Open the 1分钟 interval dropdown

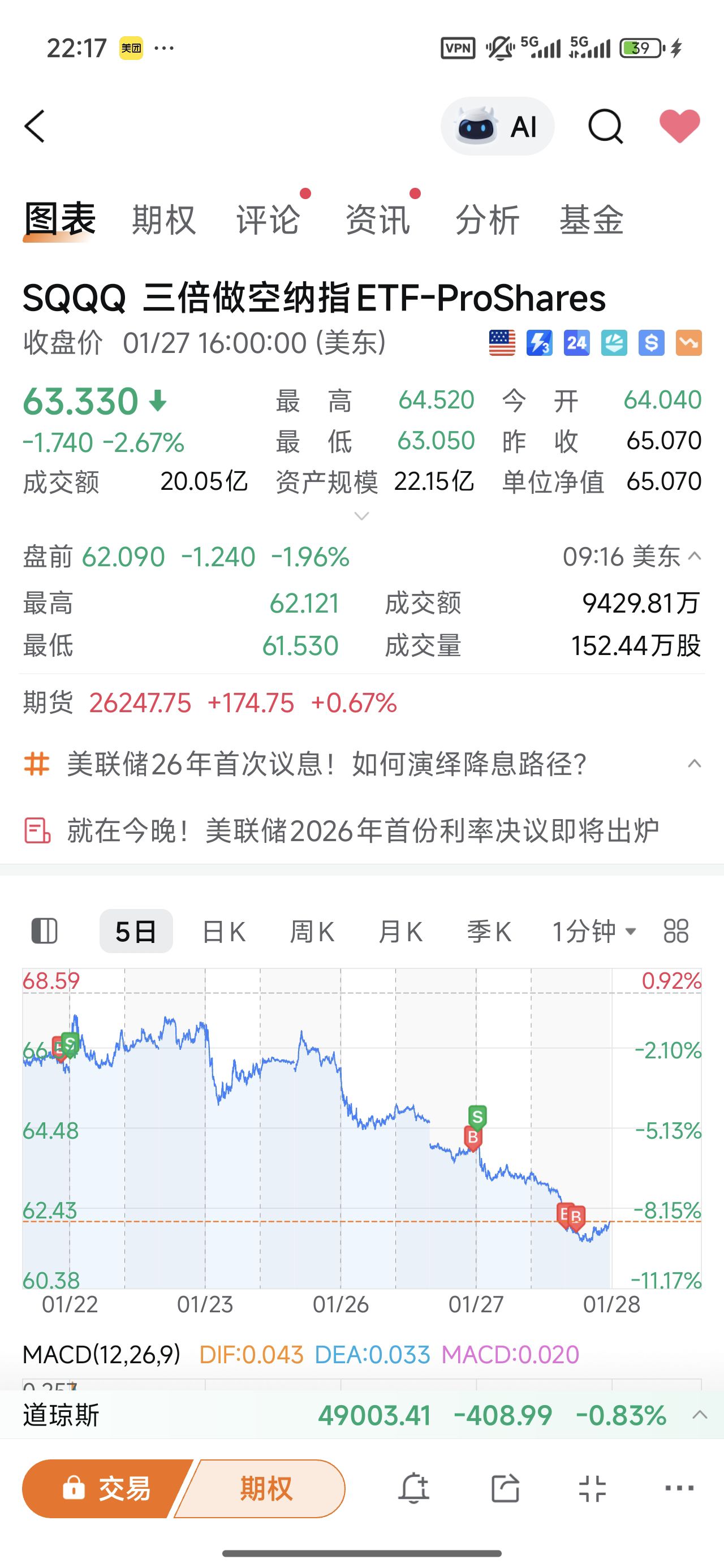coord(594,931)
